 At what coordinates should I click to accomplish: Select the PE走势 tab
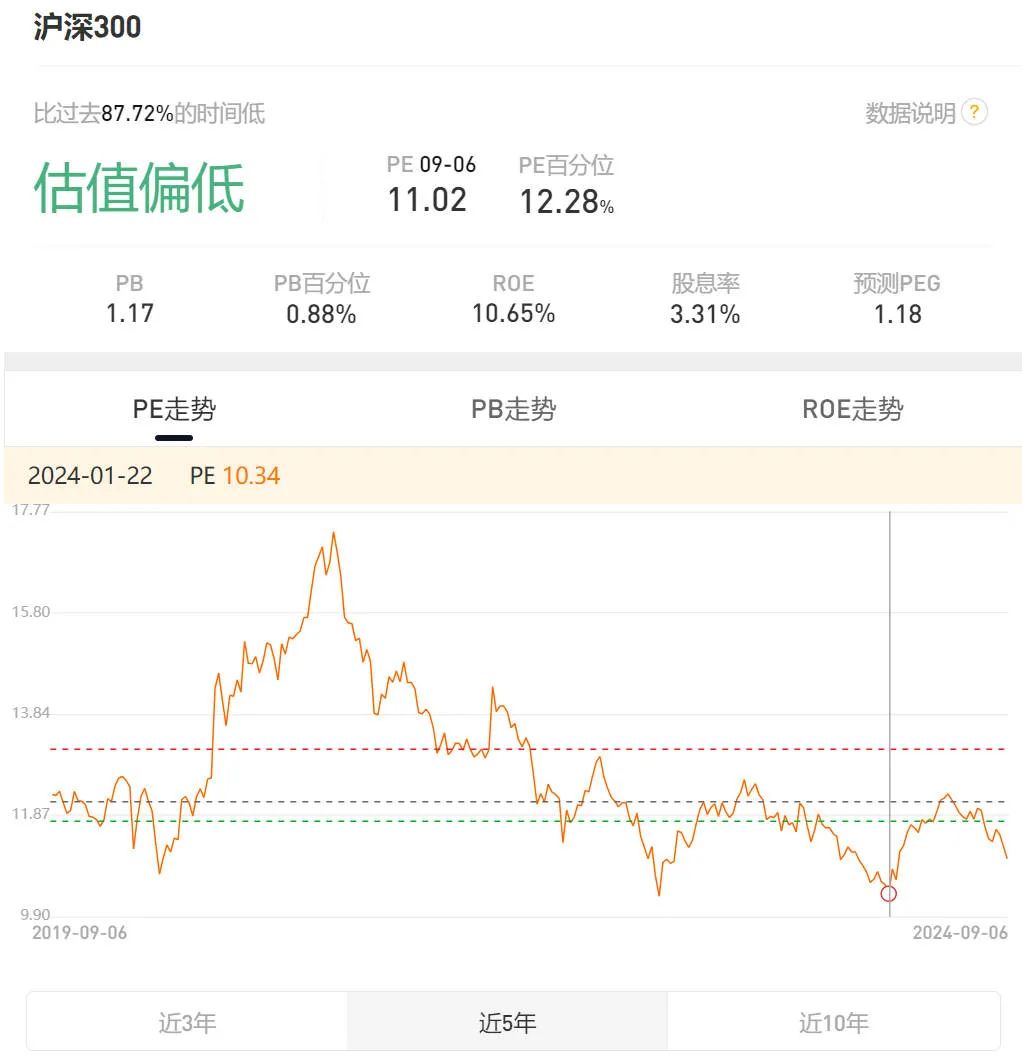click(x=174, y=409)
